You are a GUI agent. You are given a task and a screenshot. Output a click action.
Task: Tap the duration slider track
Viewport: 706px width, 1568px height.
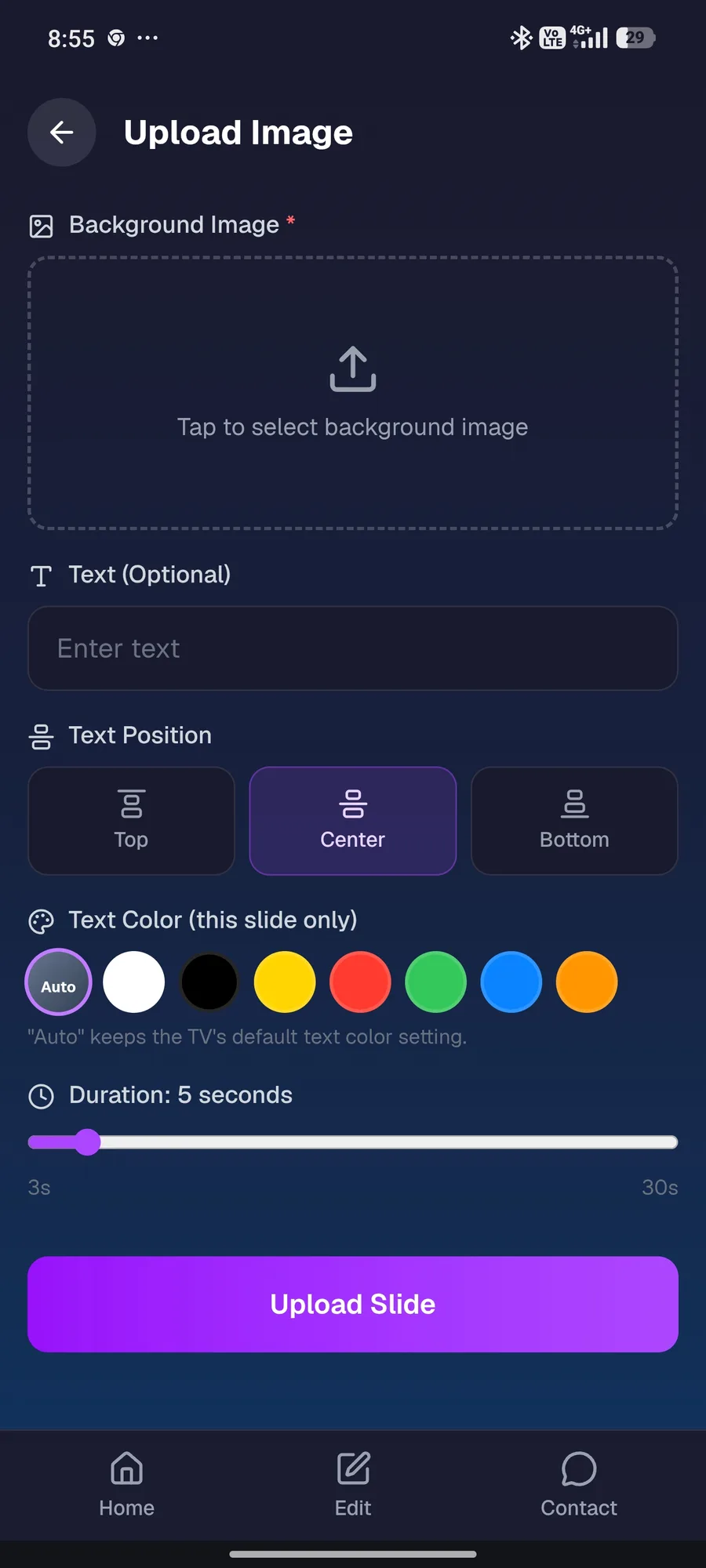coord(353,1142)
